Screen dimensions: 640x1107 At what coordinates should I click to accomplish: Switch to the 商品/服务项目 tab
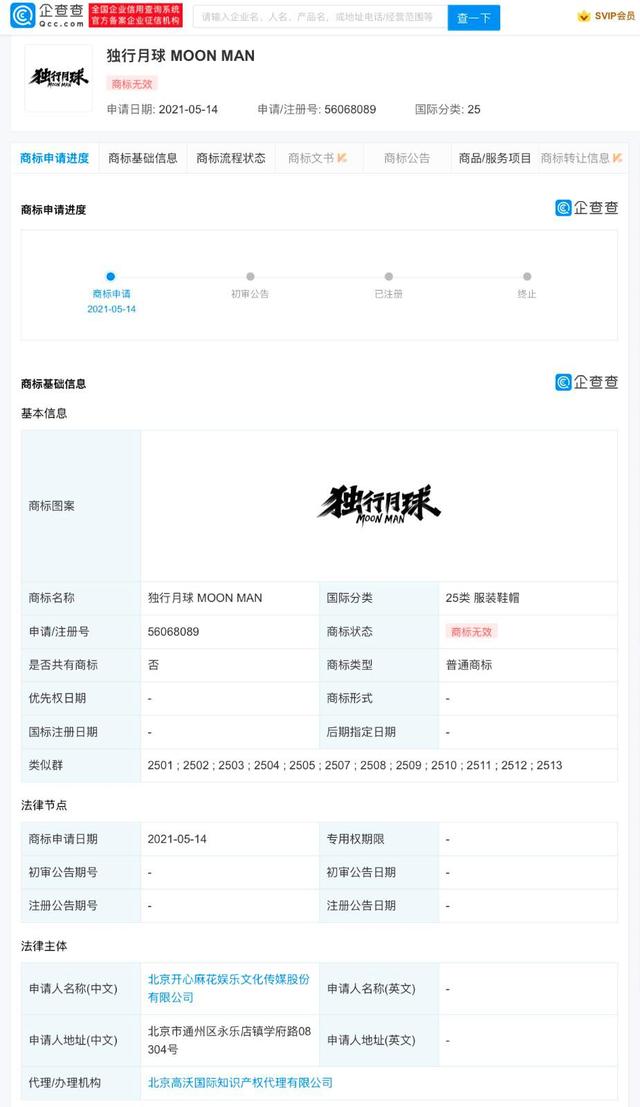click(495, 158)
